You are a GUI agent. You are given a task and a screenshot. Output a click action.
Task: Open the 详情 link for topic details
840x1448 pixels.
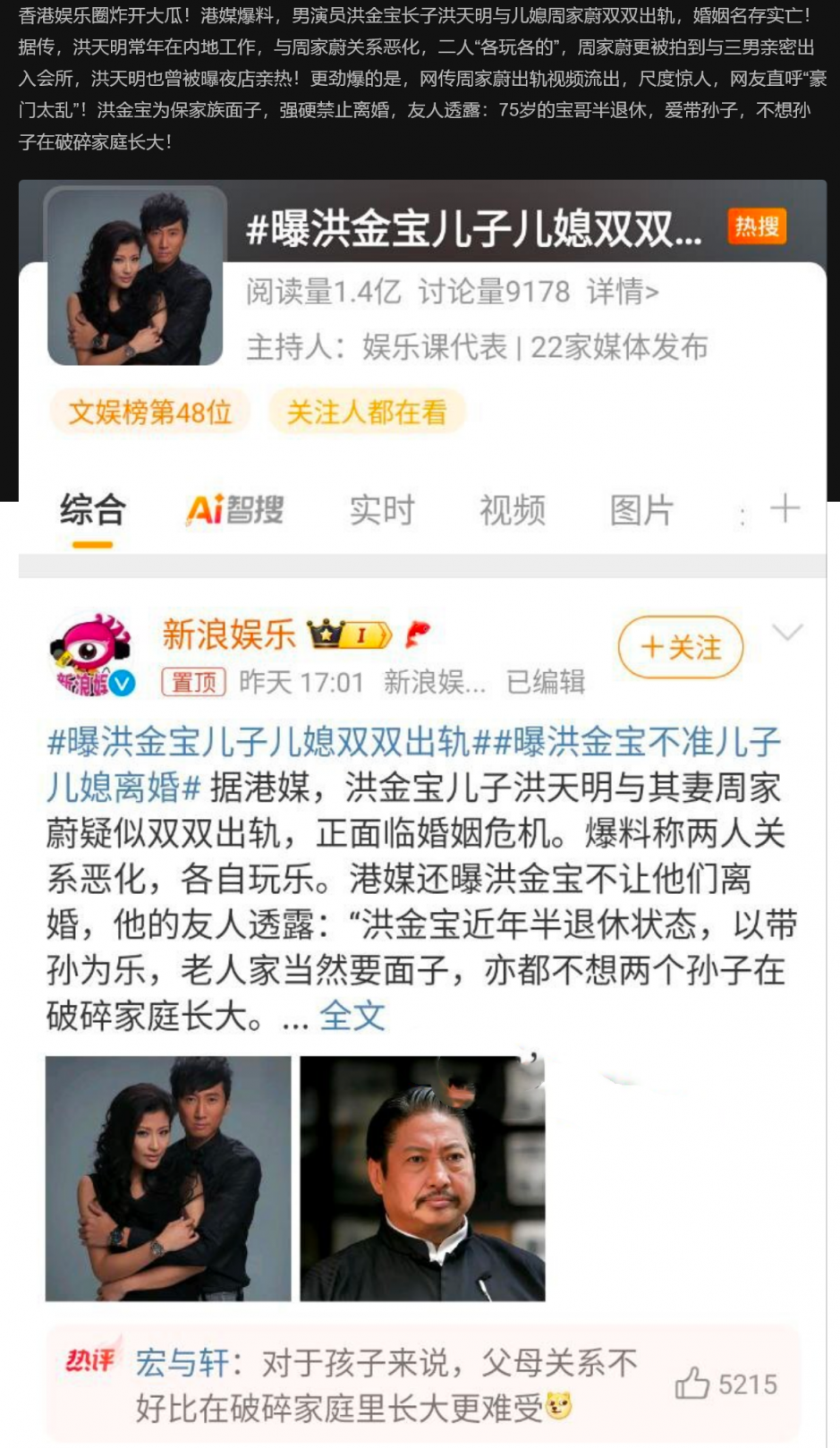pos(622,292)
